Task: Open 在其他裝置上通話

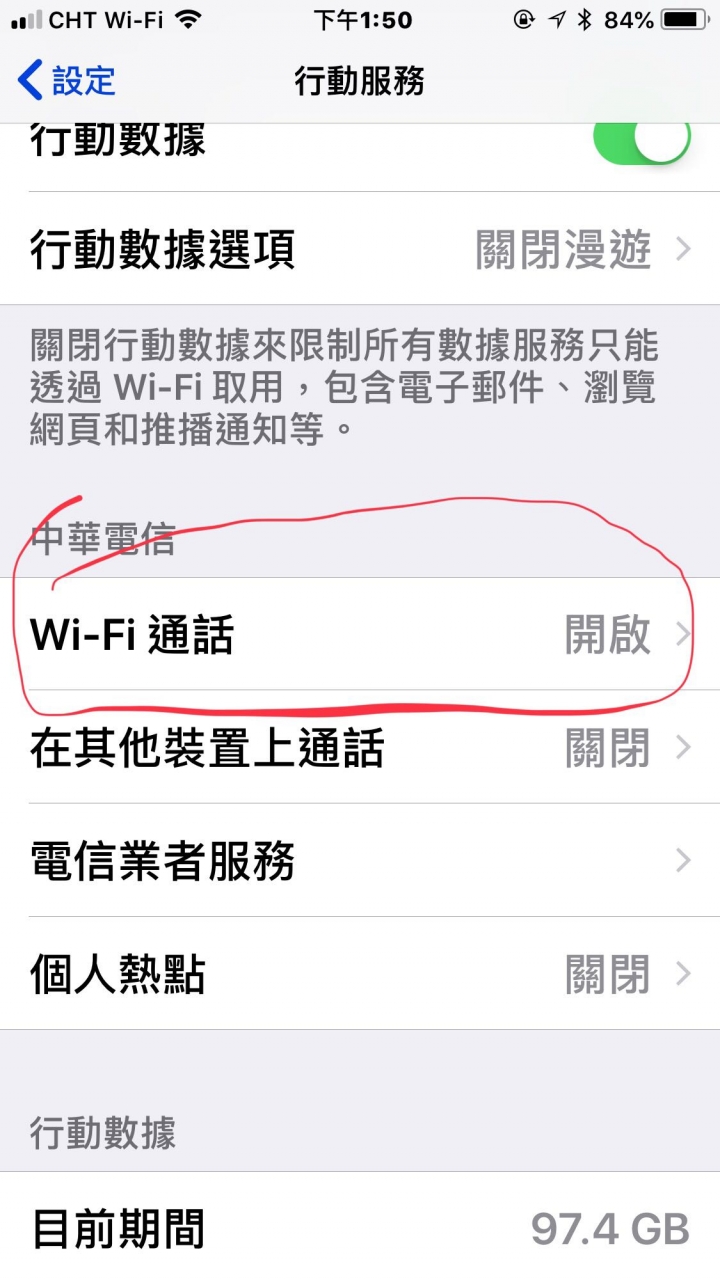Action: tap(360, 748)
